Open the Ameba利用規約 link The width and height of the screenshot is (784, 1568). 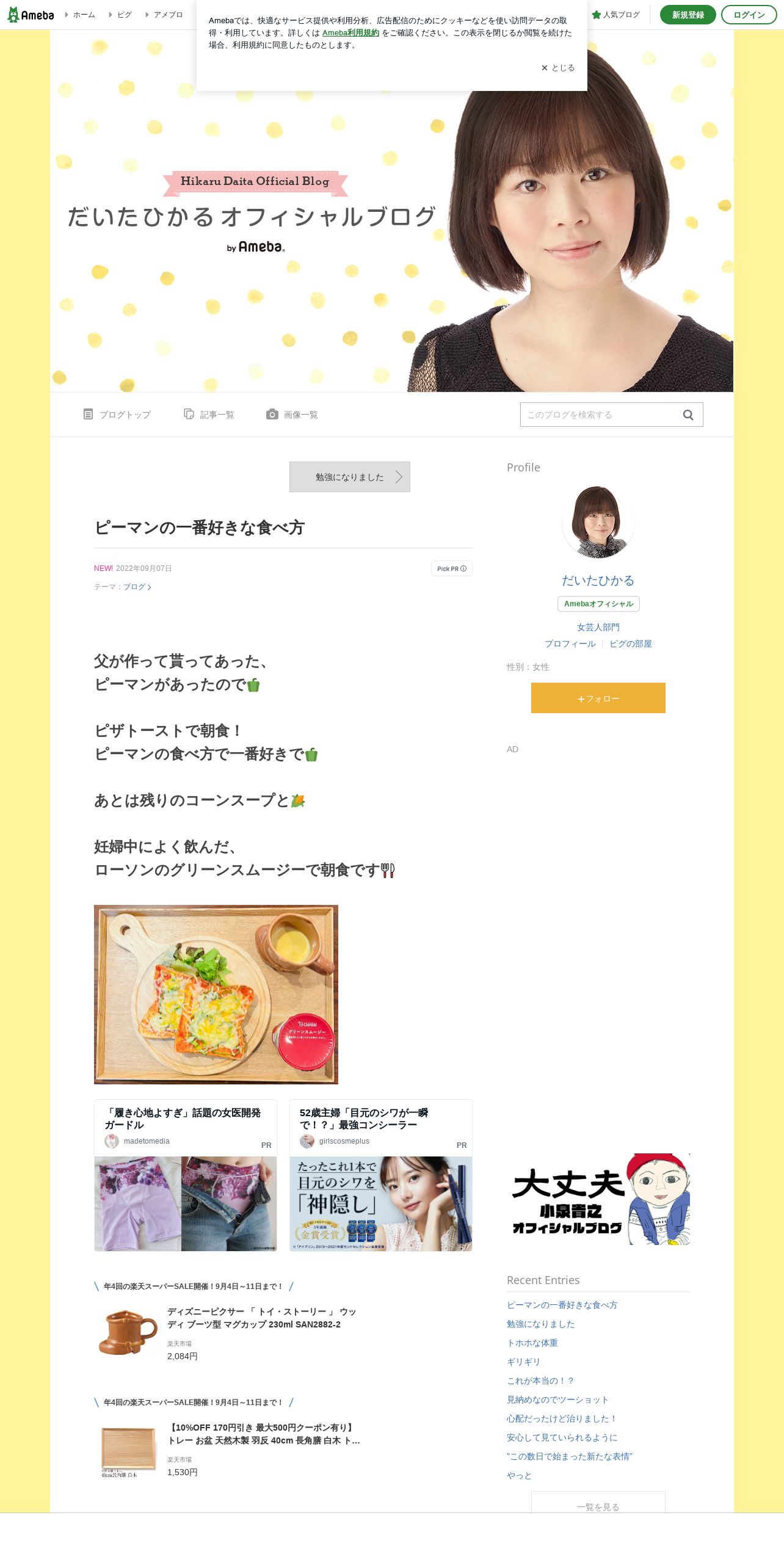click(x=350, y=33)
